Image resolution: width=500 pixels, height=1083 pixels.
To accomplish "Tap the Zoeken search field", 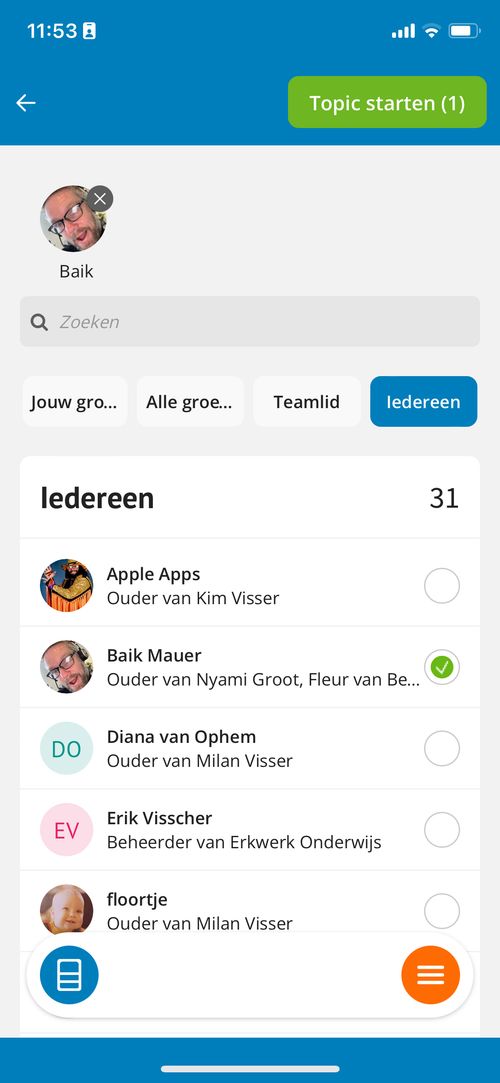I will coord(249,321).
